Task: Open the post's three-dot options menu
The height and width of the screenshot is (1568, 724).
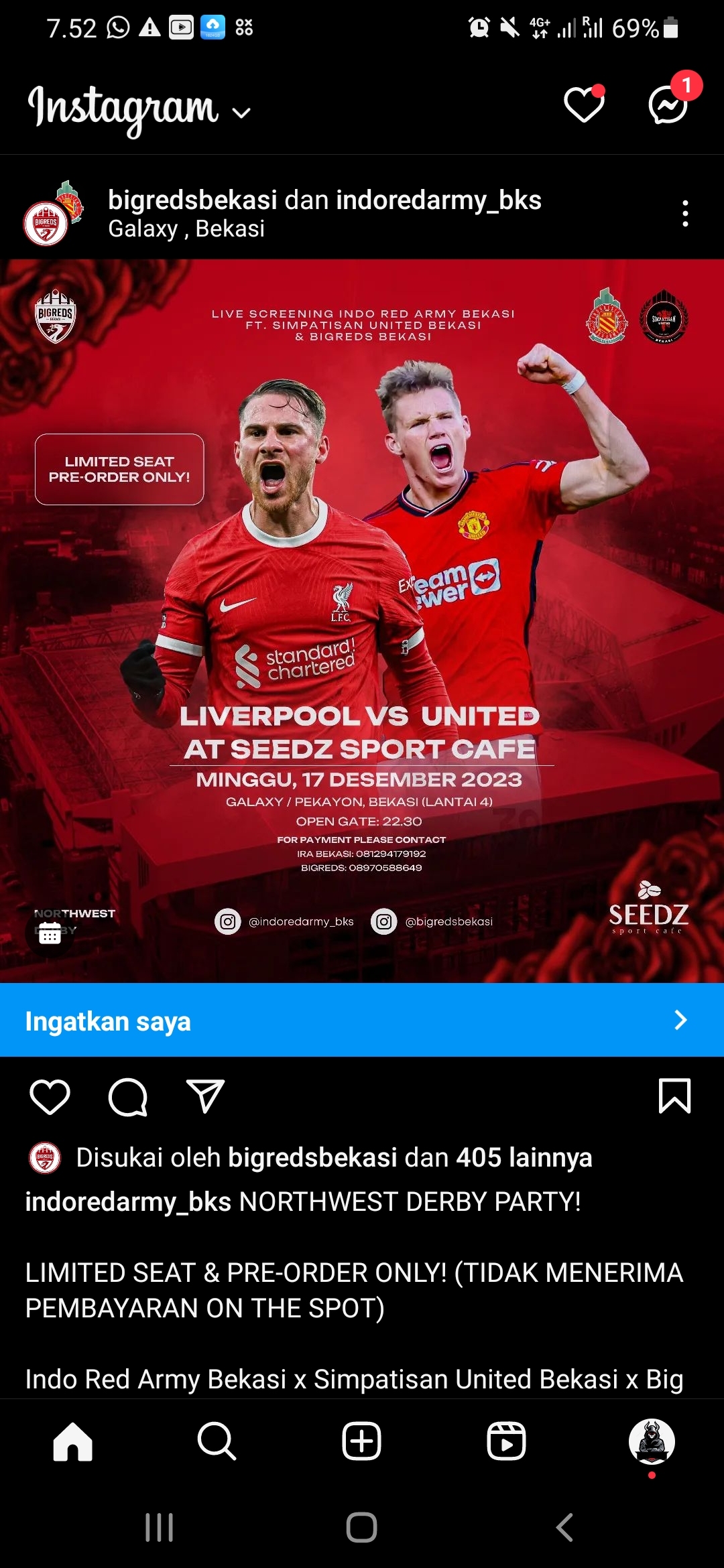Action: [684, 213]
